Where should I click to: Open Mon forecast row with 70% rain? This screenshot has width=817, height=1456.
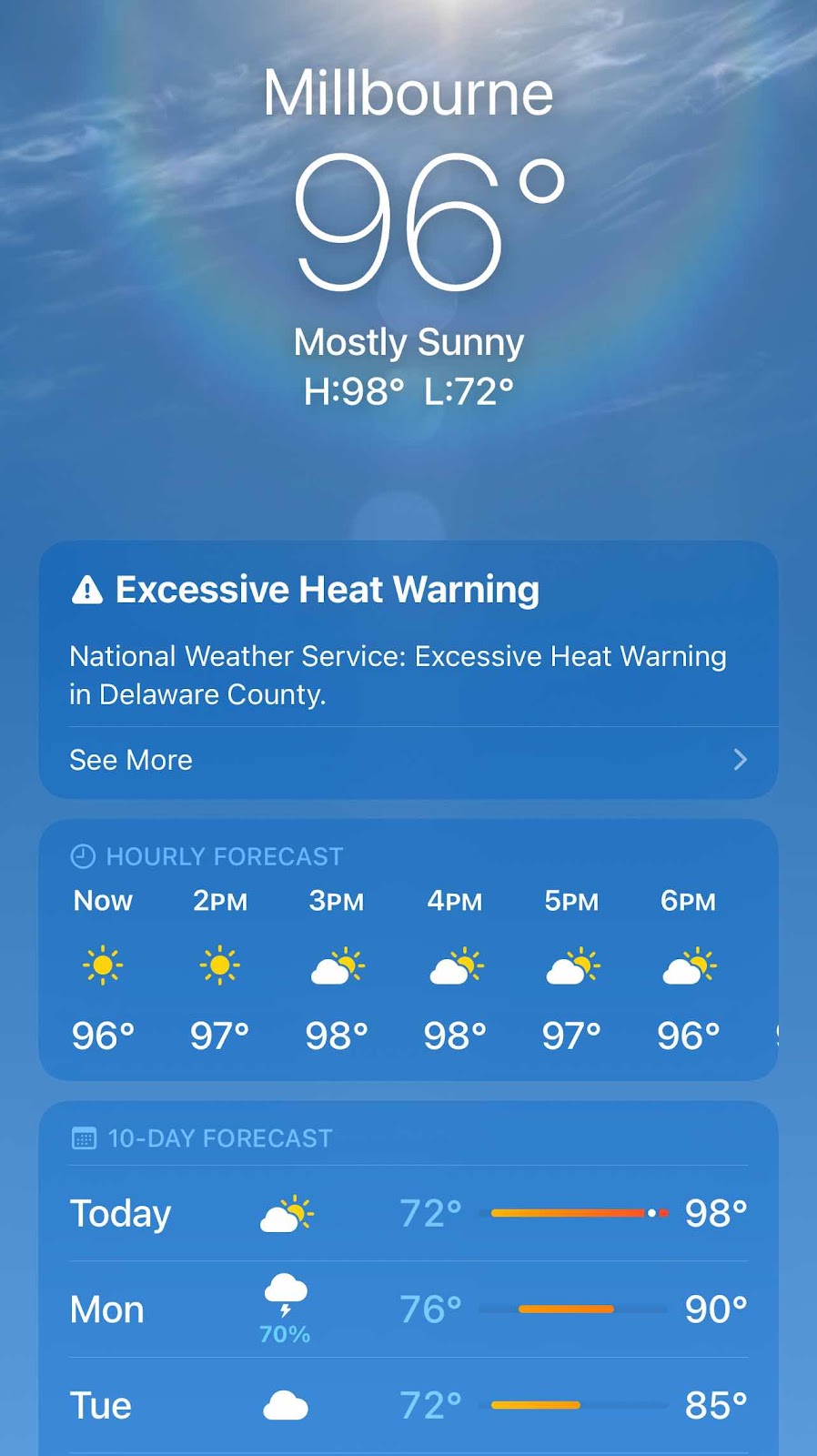coord(408,1309)
